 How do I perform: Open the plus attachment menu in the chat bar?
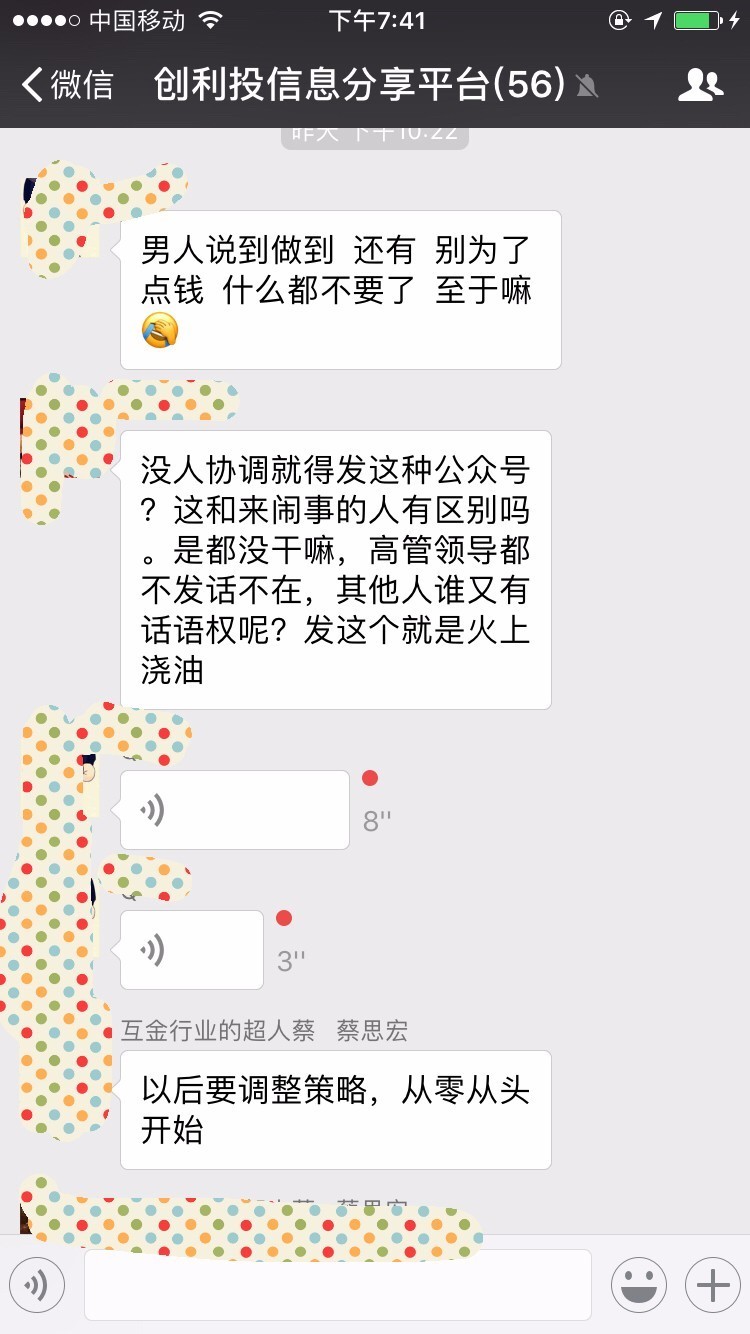coord(712,1284)
